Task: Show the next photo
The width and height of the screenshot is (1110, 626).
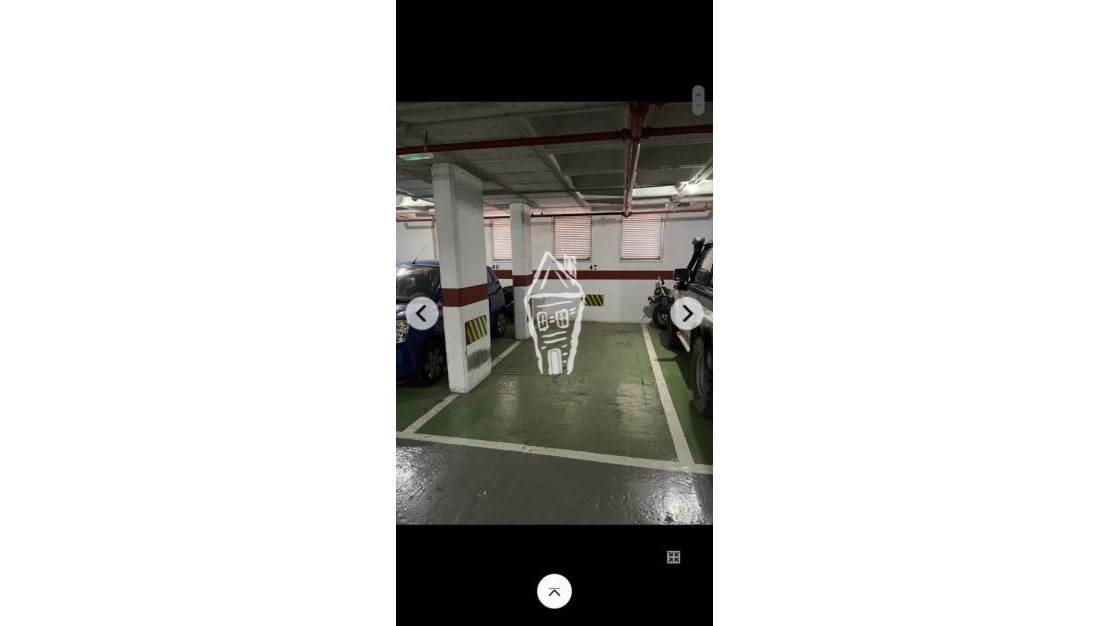Action: coord(687,314)
